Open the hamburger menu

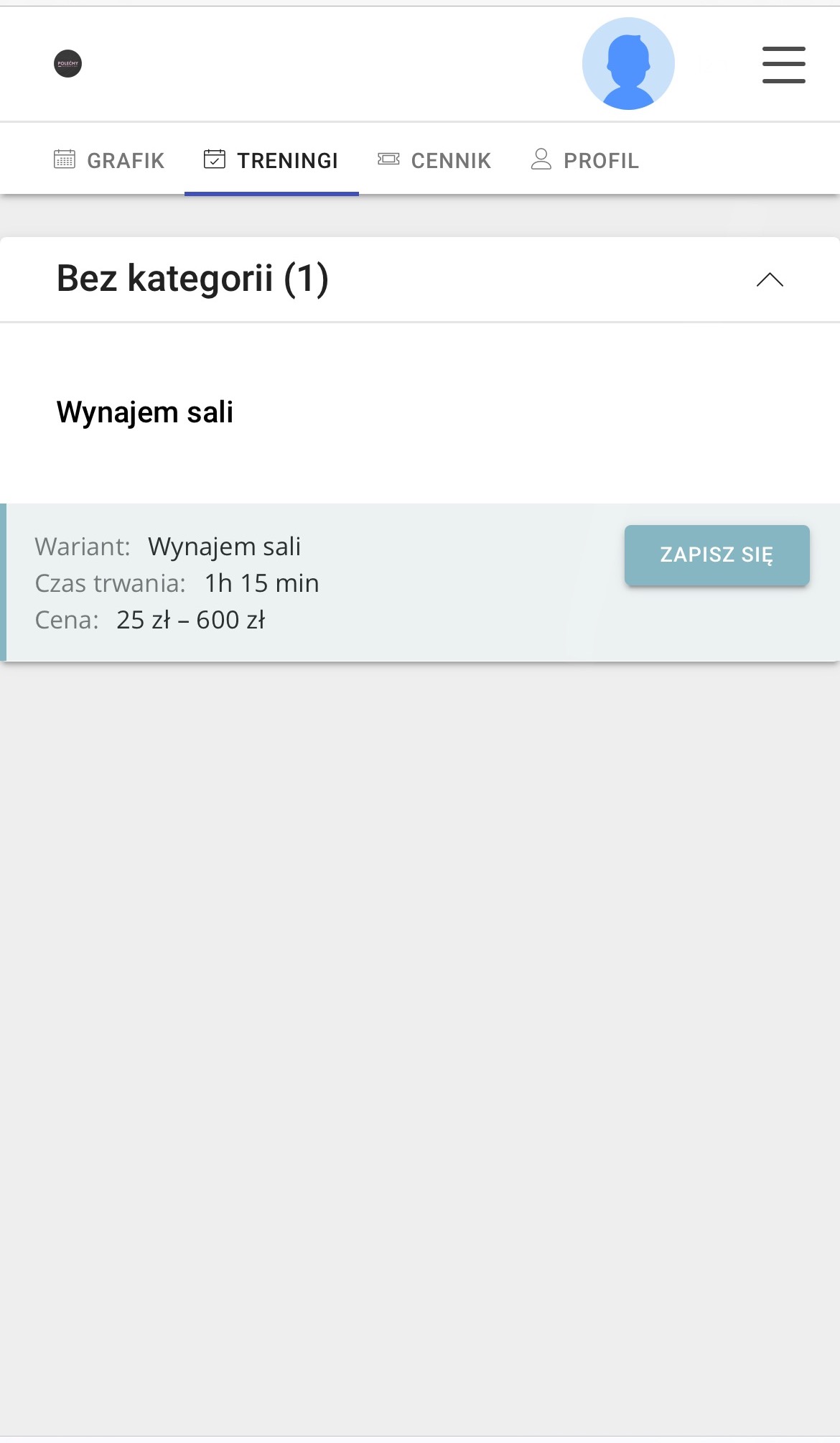pos(783,65)
